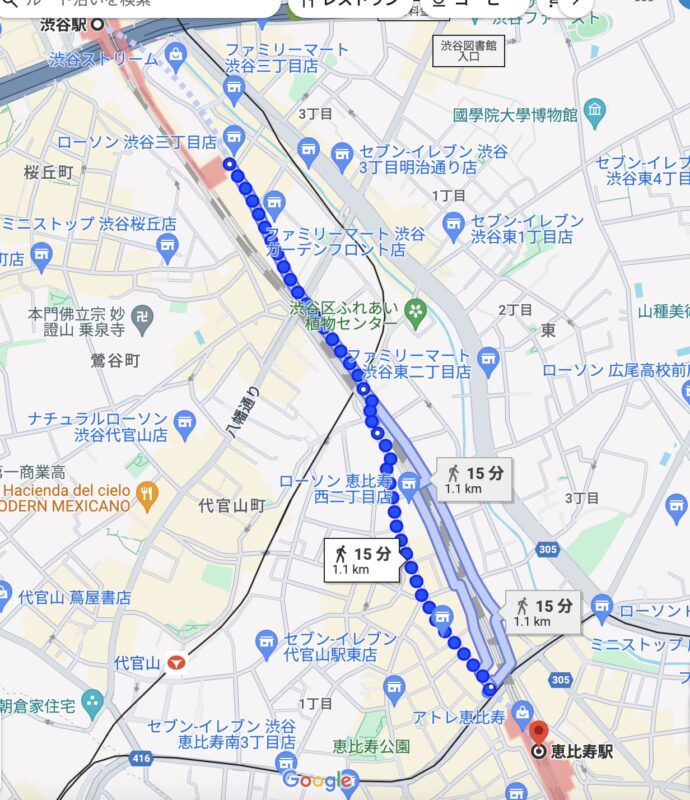This screenshot has width=690, height=800.
Task: Tap the 渋谷駅 origin point
Action: [97, 23]
